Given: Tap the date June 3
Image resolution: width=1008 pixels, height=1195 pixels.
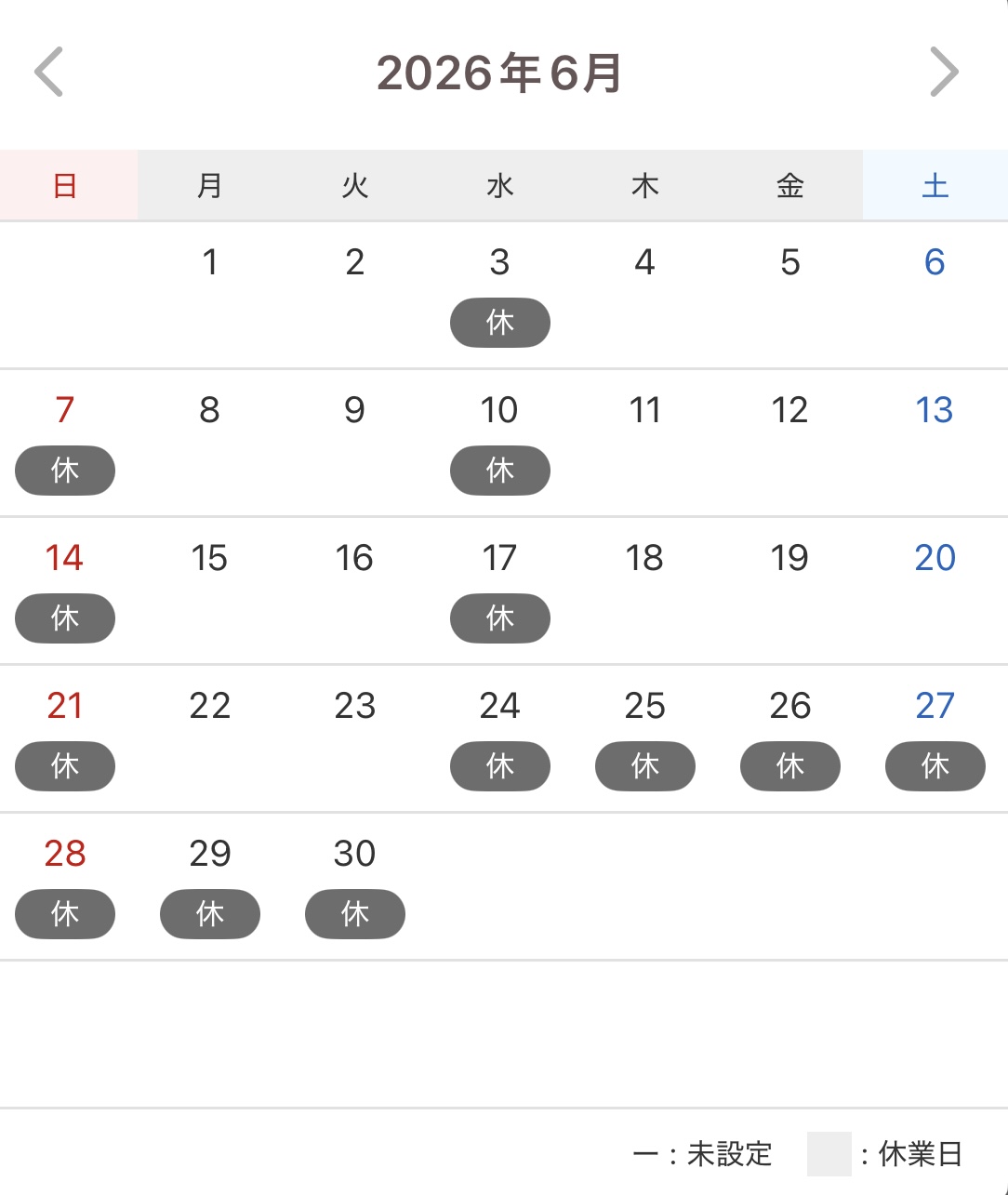Looking at the screenshot, I should (499, 263).
